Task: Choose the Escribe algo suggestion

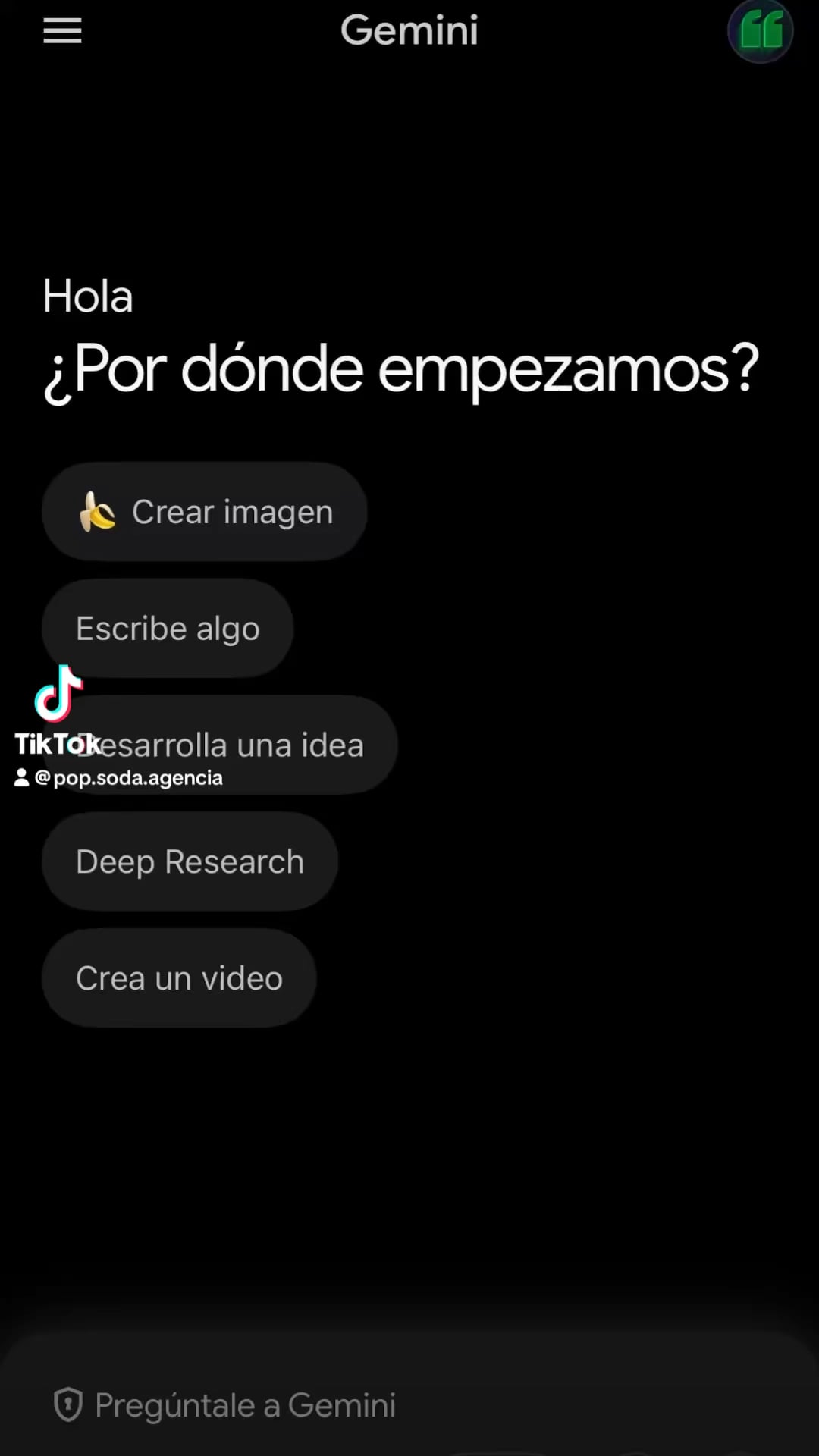Action: click(168, 628)
